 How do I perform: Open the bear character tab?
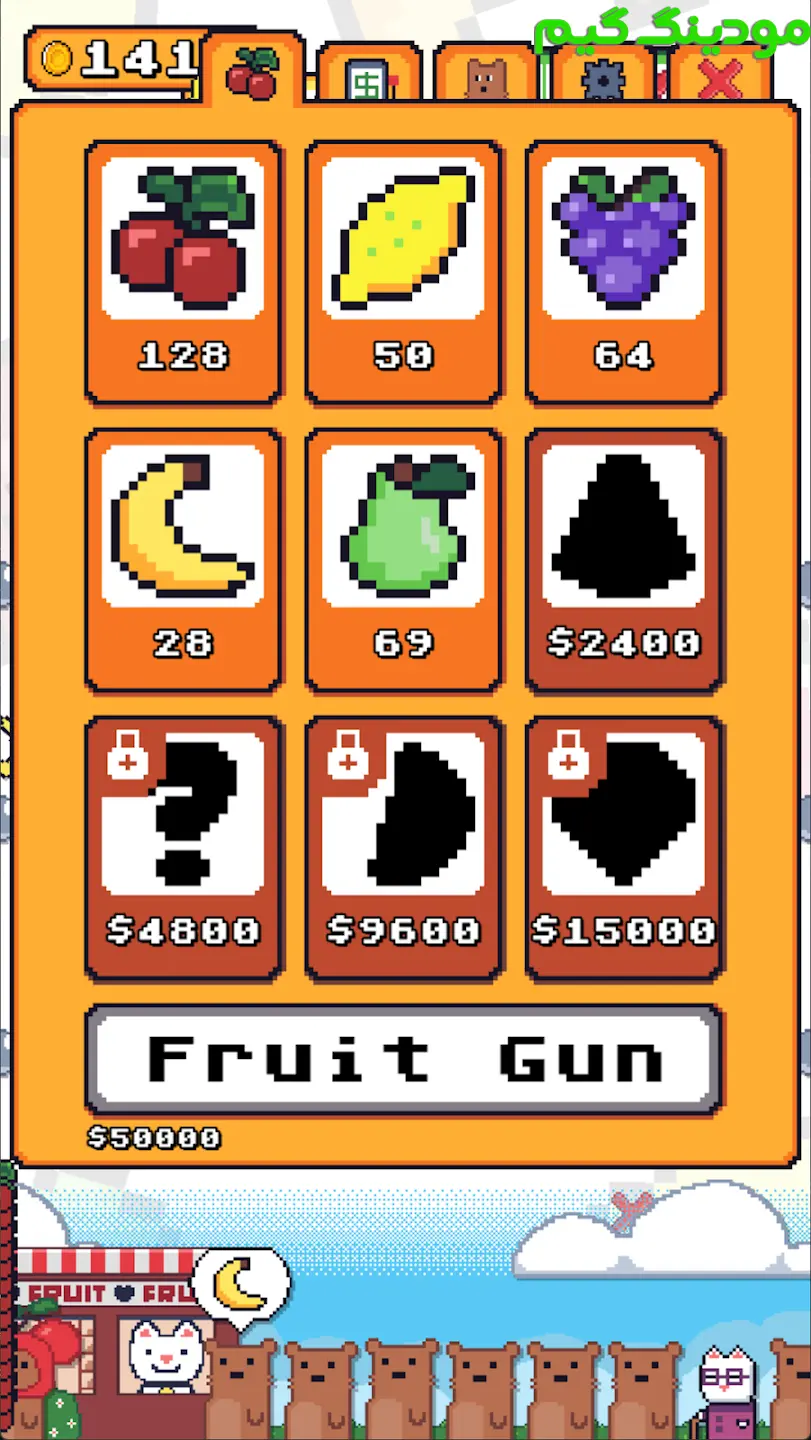485,74
